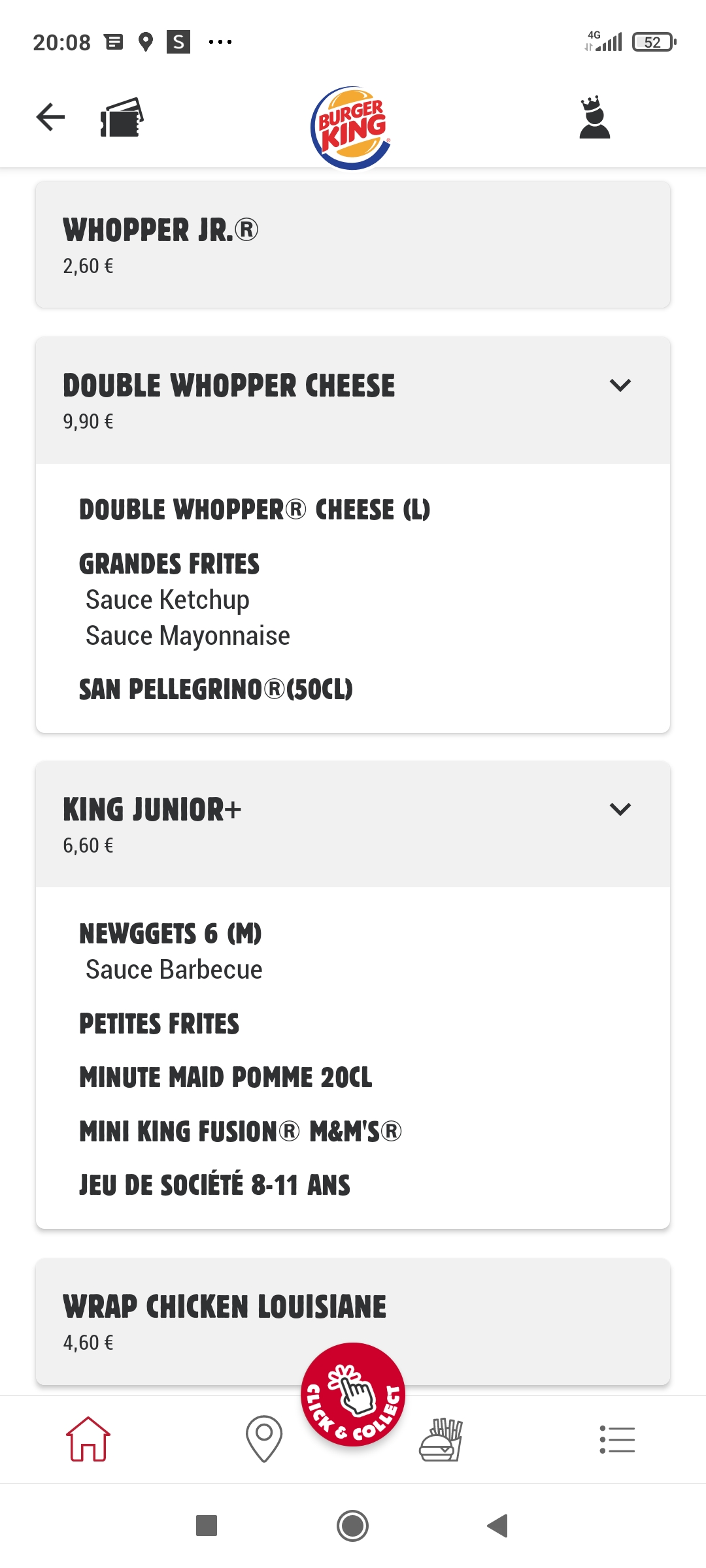Open recent apps with the square button
Image resolution: width=706 pixels, height=1568 pixels.
(x=207, y=1526)
